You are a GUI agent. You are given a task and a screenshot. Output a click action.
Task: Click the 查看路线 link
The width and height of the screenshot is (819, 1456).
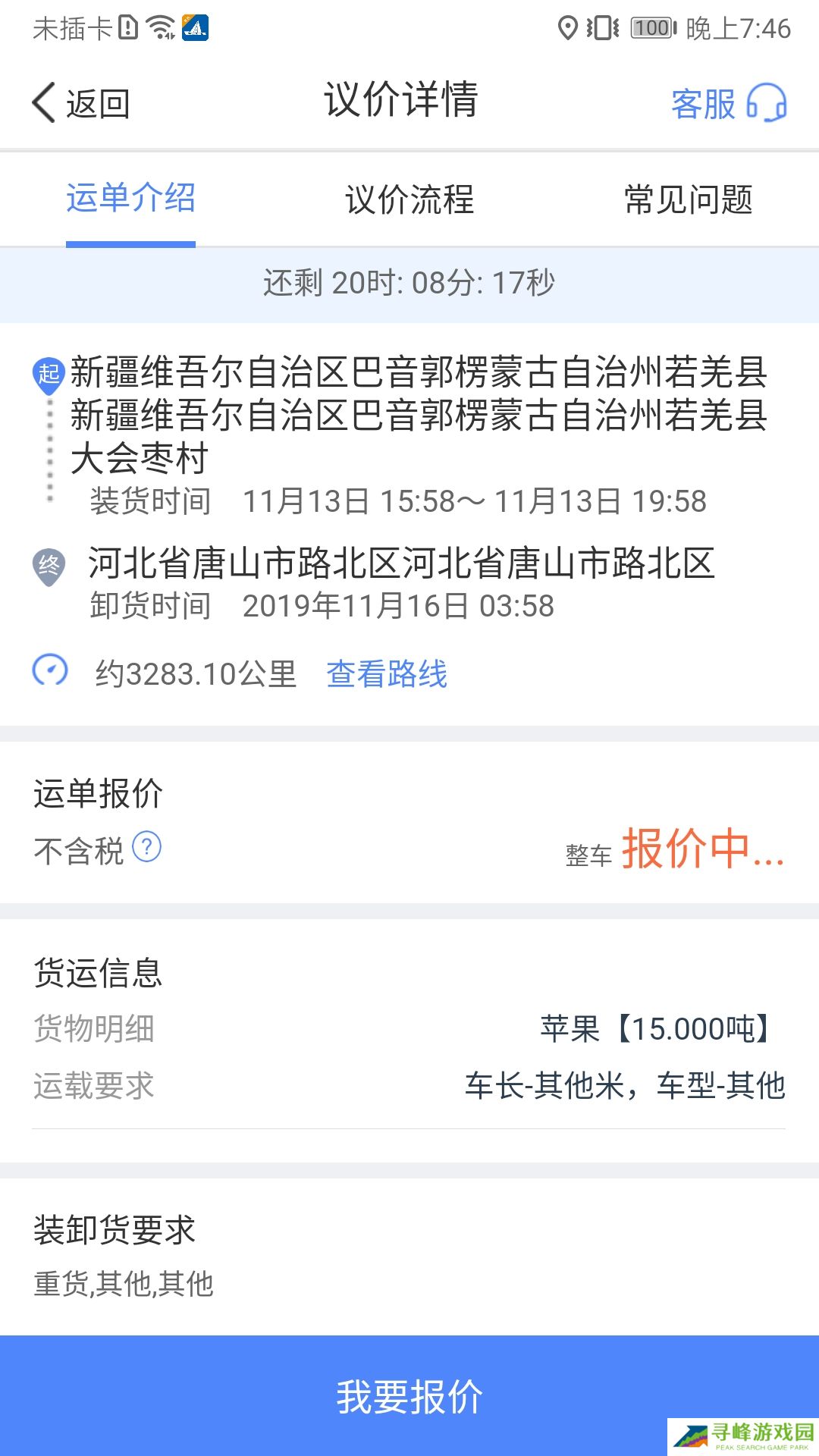coord(387,674)
